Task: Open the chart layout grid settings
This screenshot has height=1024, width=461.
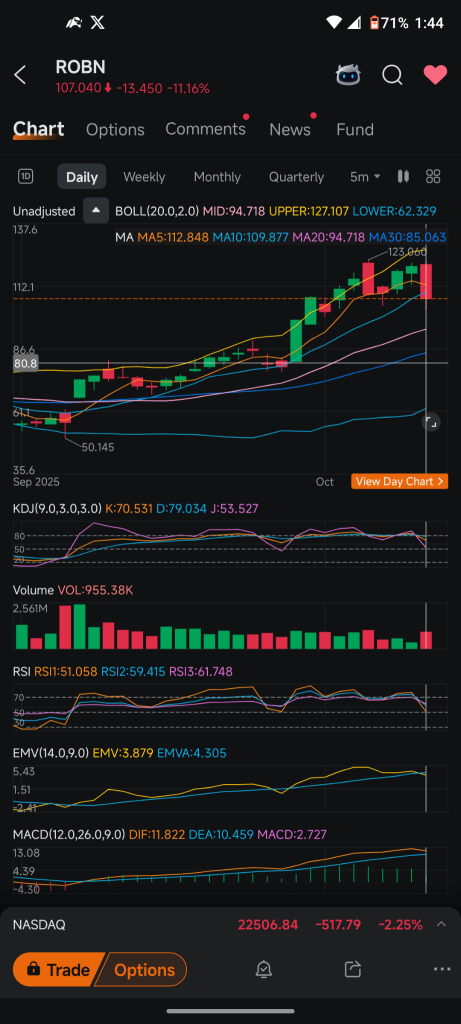Action: (433, 176)
